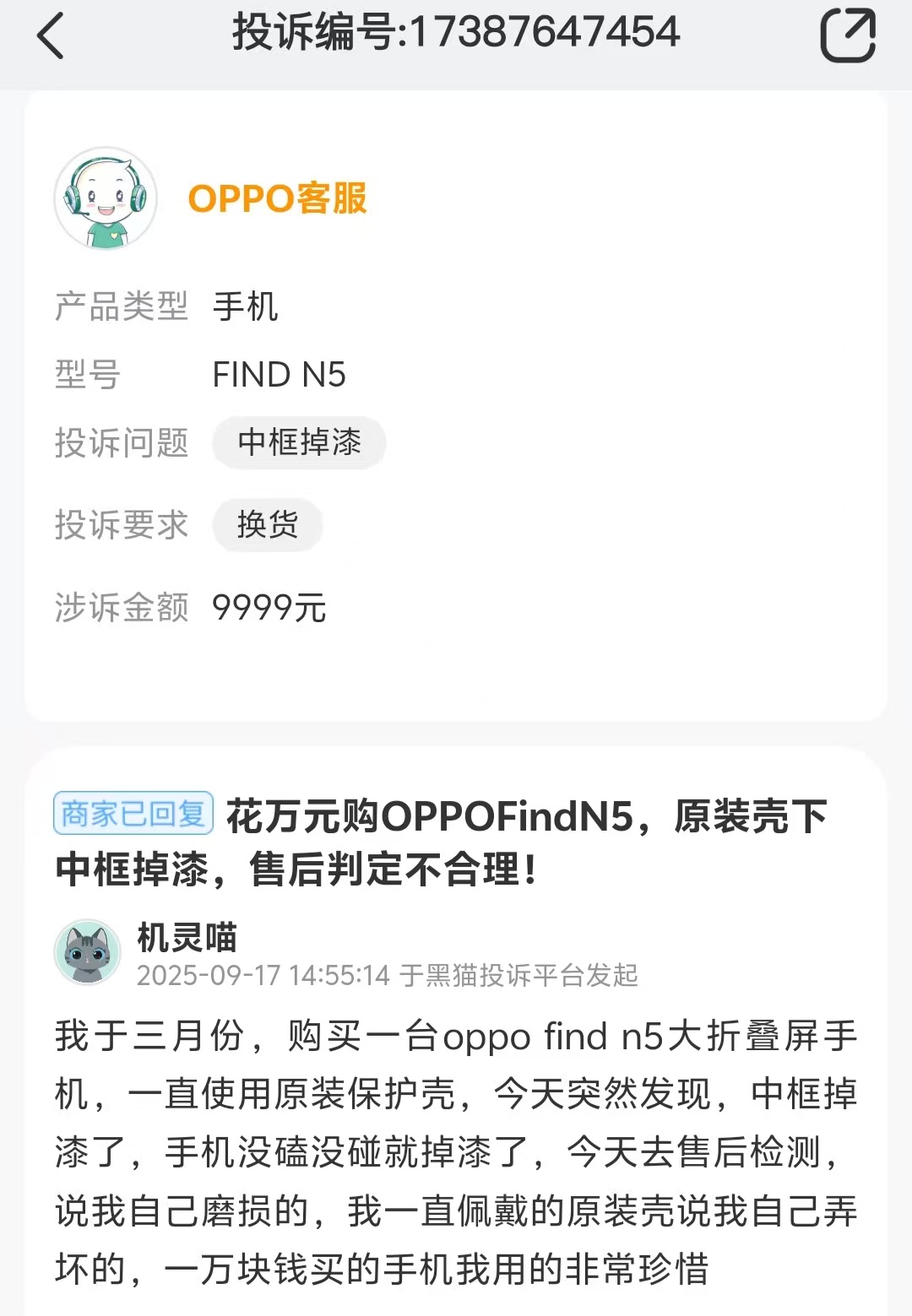This screenshot has height=1316, width=912.
Task: Open the OPPO客服 merchant profile
Action: (276, 199)
